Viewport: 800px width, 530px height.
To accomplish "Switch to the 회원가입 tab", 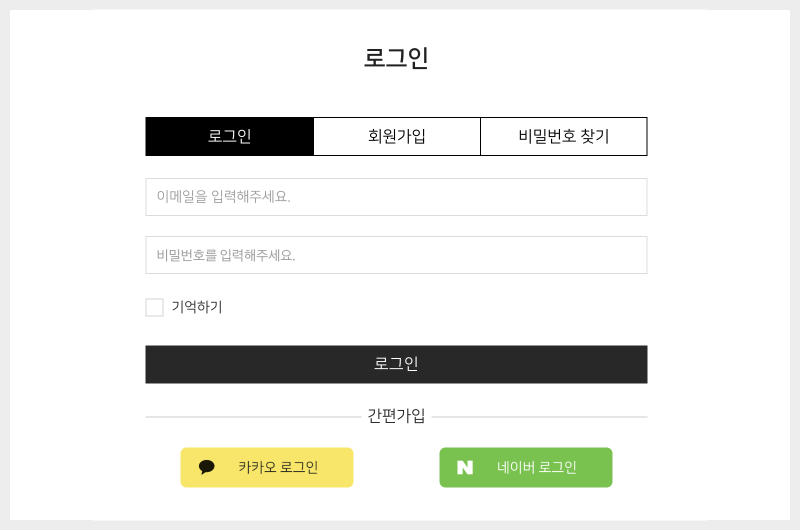I will coord(397,136).
